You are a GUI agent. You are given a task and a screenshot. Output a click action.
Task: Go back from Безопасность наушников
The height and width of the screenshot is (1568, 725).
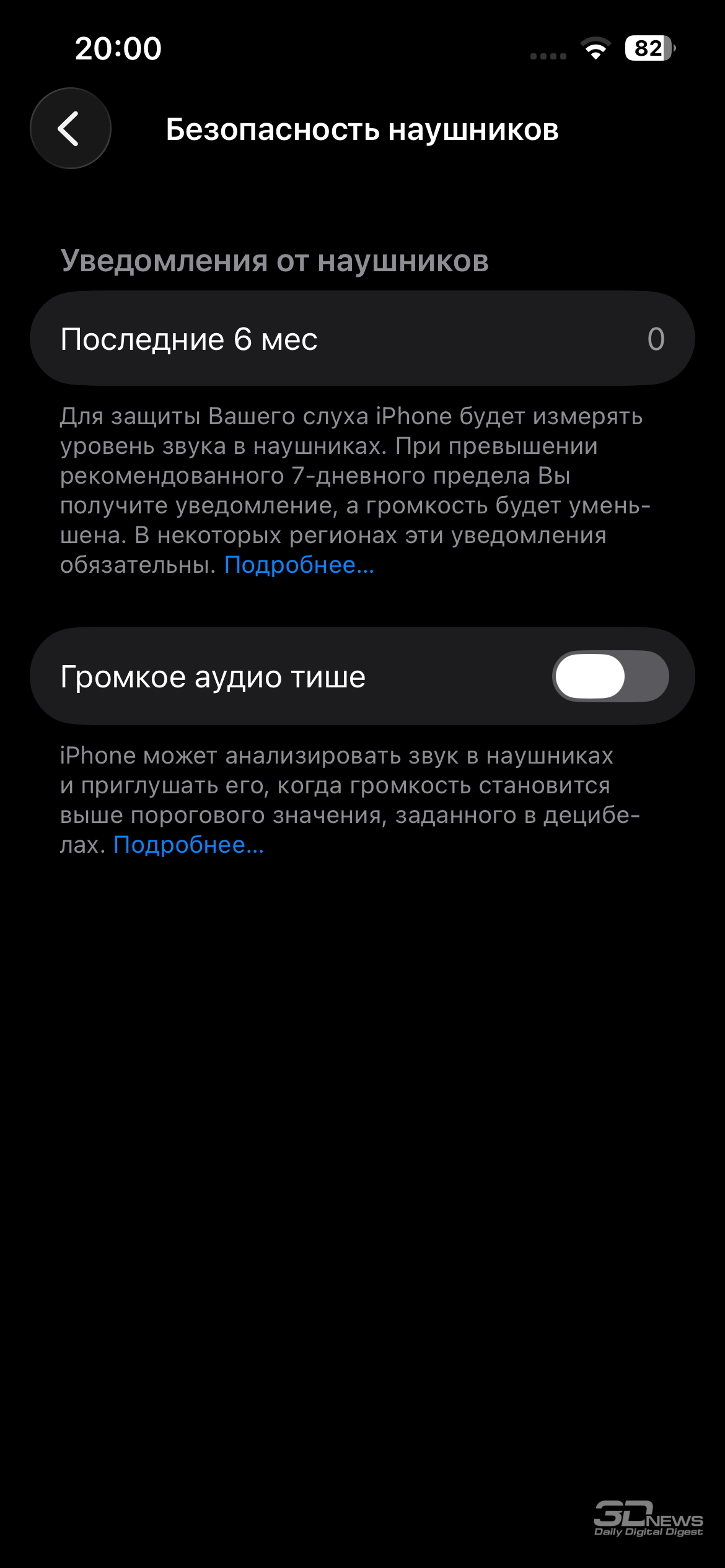pos(71,128)
